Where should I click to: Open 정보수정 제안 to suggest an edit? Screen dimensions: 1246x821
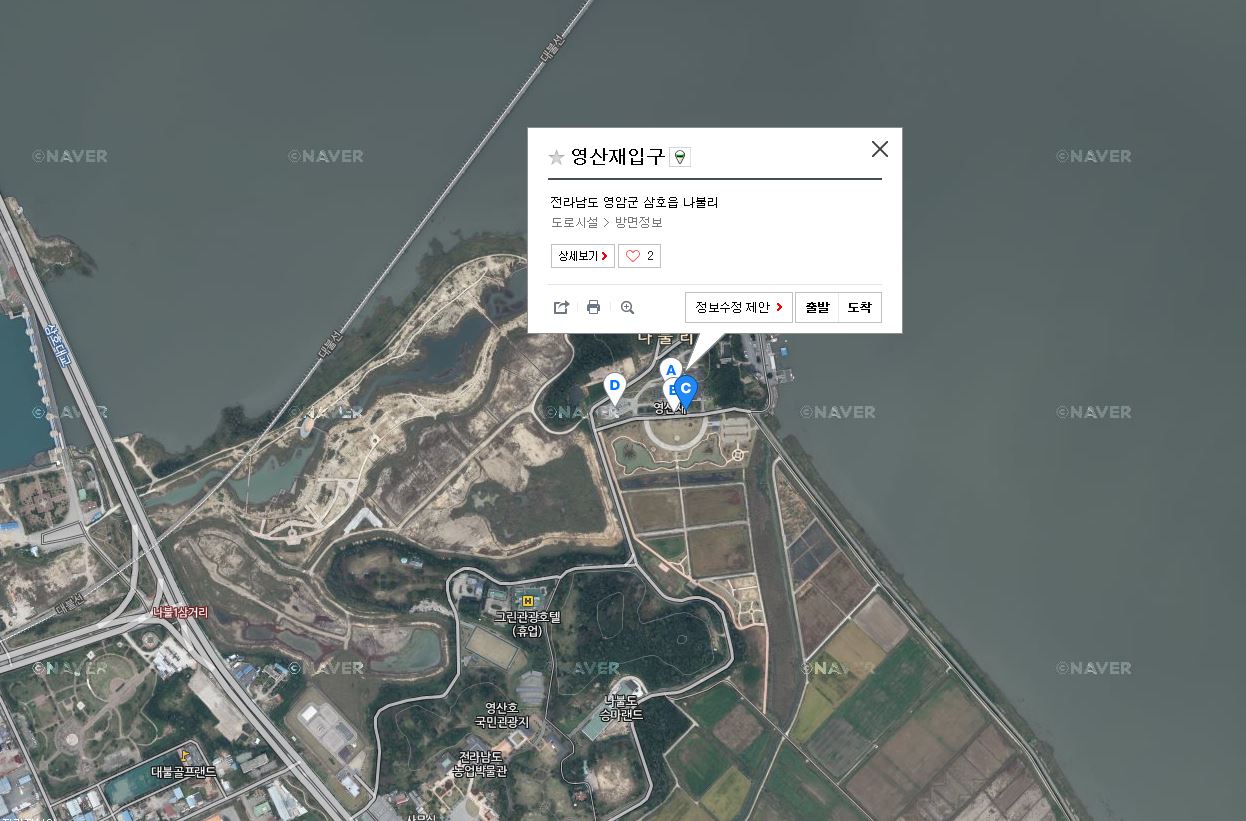738,307
